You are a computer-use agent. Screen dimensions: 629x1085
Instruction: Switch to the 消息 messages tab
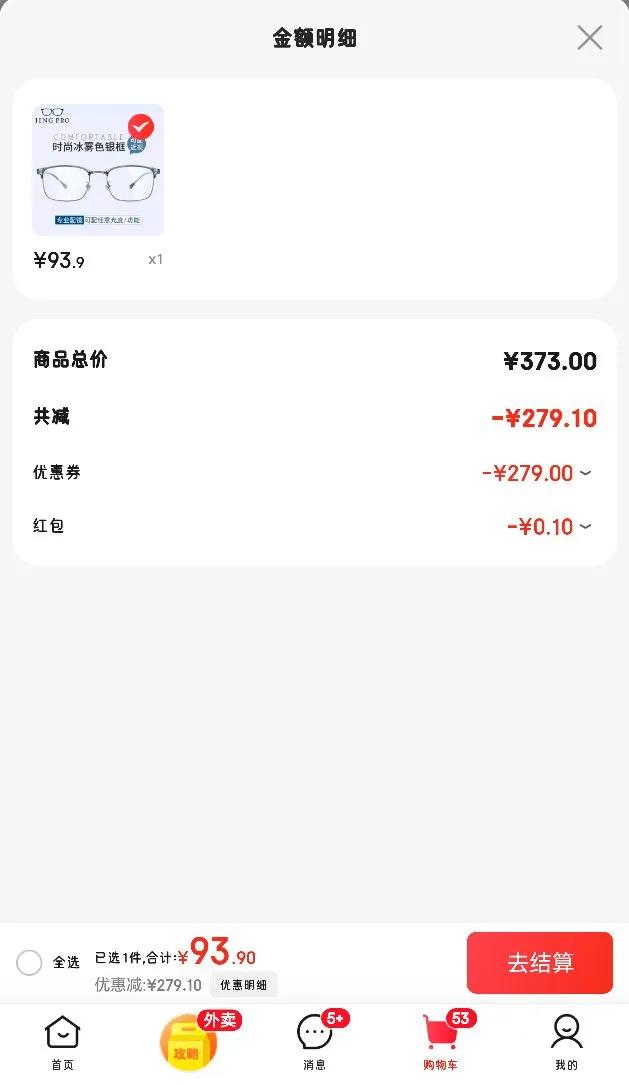click(x=315, y=1042)
